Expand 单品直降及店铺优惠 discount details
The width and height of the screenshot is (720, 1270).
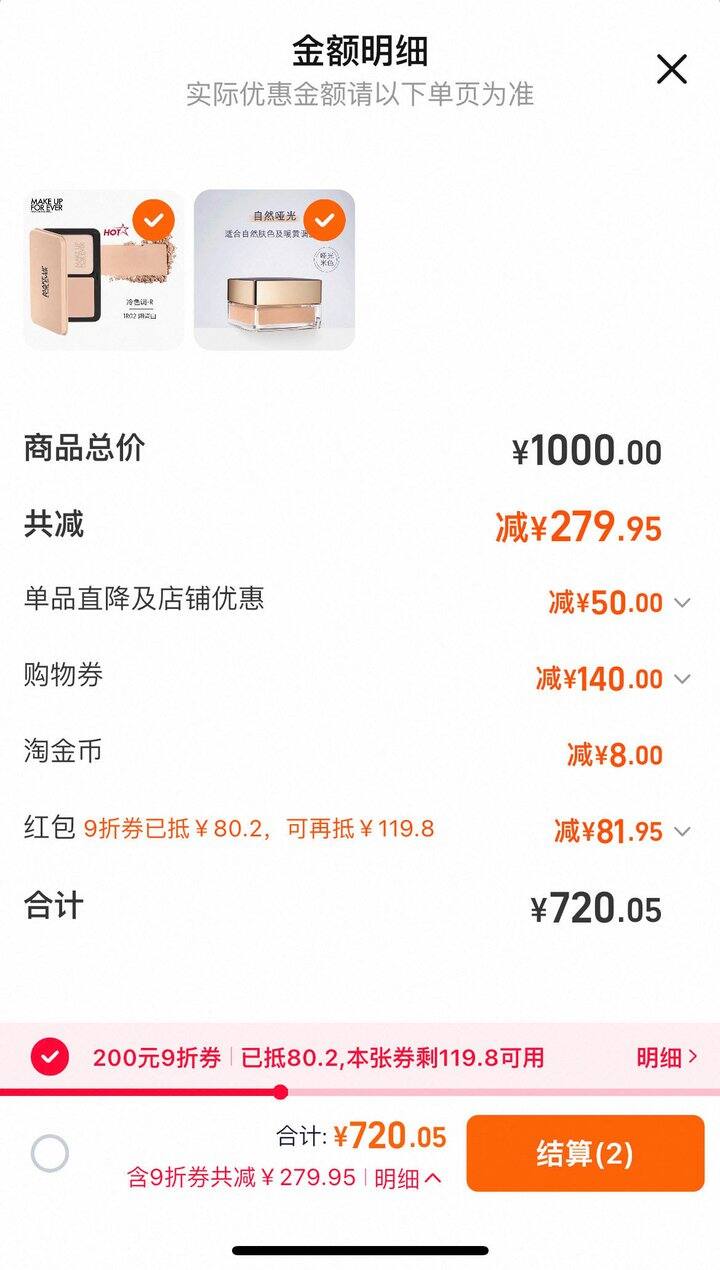click(682, 603)
